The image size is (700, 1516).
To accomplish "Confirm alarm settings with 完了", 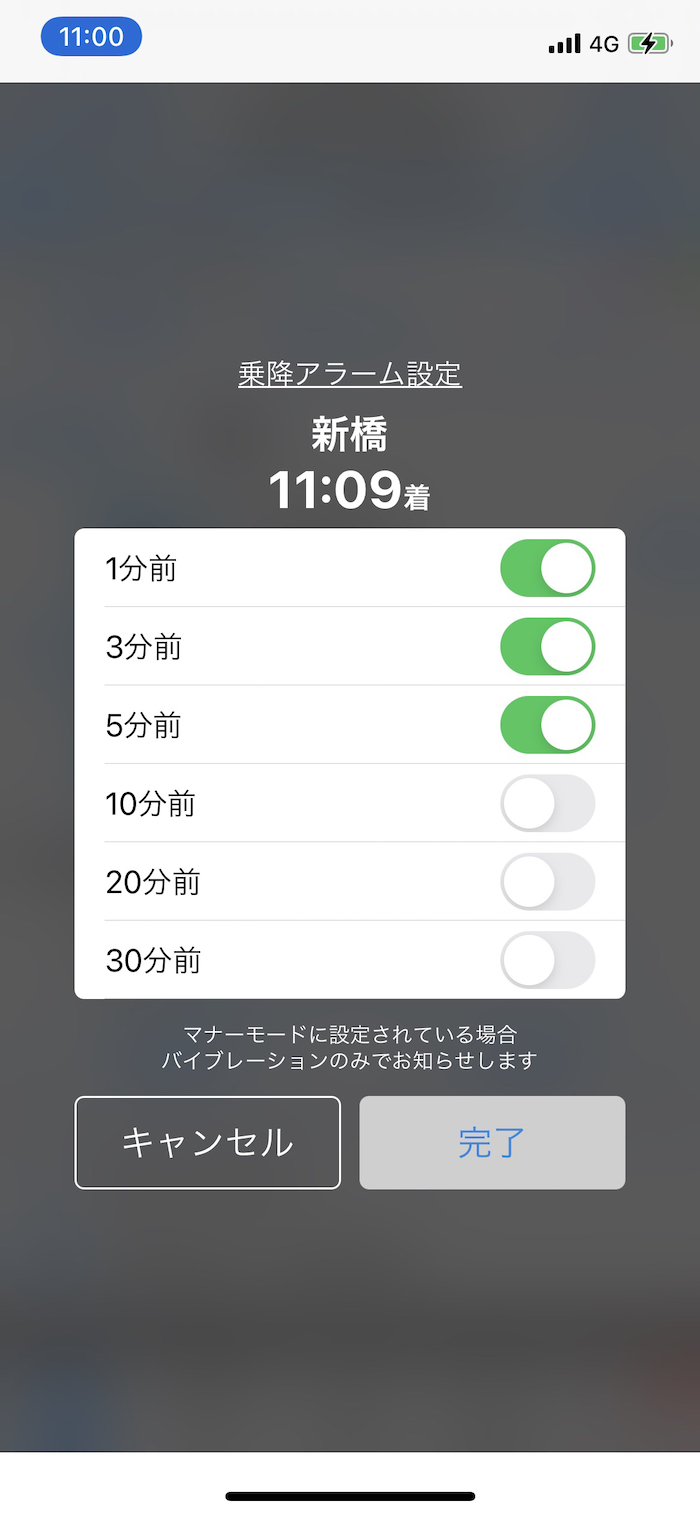I will (492, 1142).
